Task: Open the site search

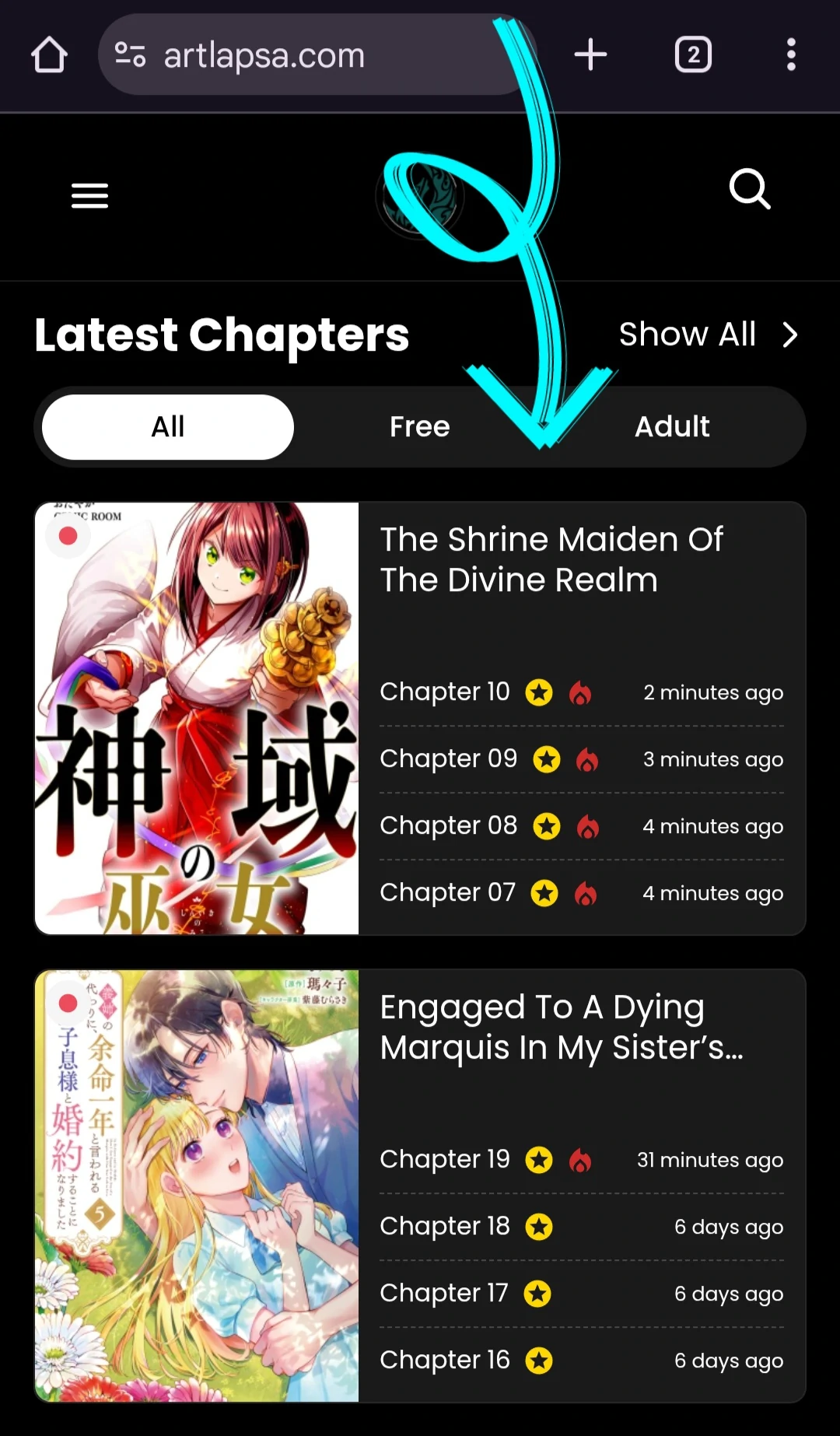Action: tap(750, 189)
